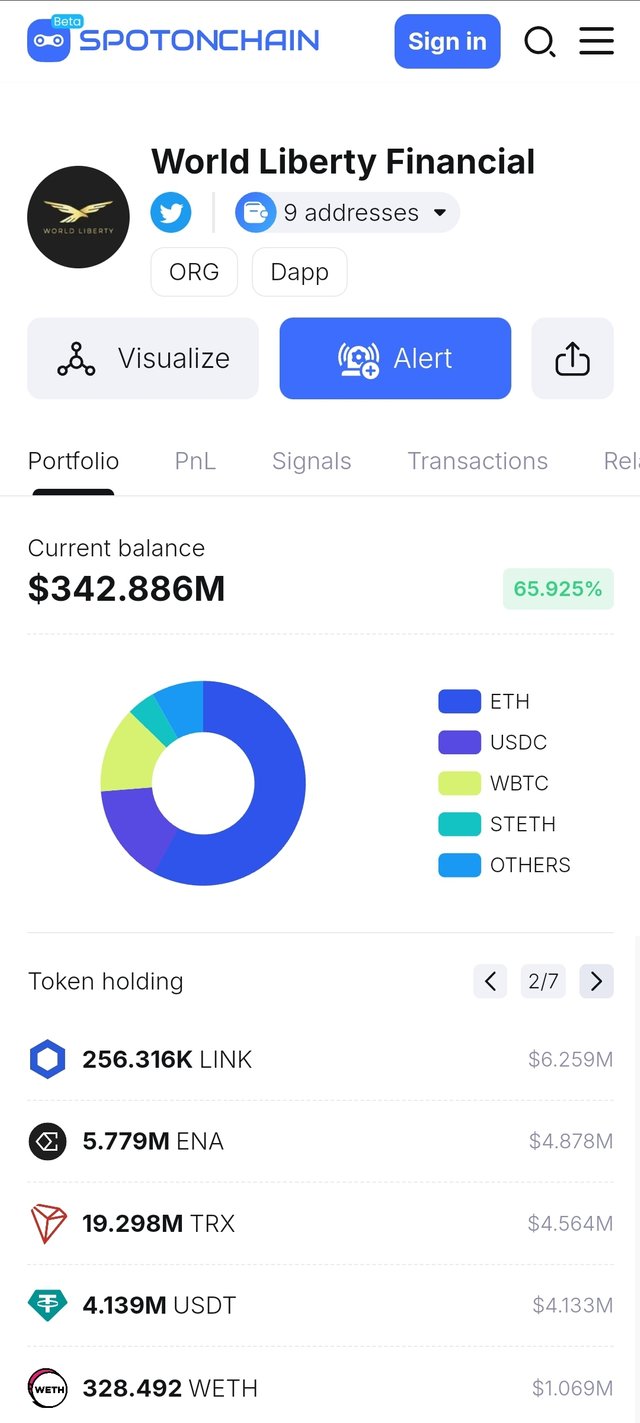
Task: Open the ENA token holding row
Action: (320, 1141)
